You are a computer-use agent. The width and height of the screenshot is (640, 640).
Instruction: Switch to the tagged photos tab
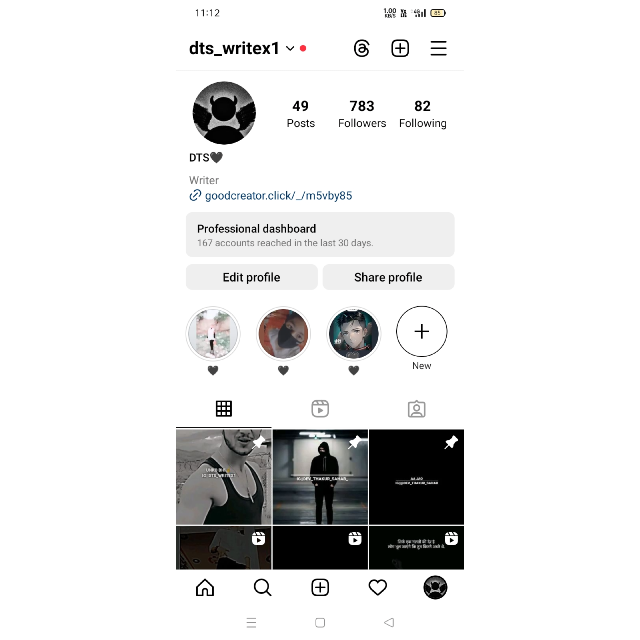point(416,408)
